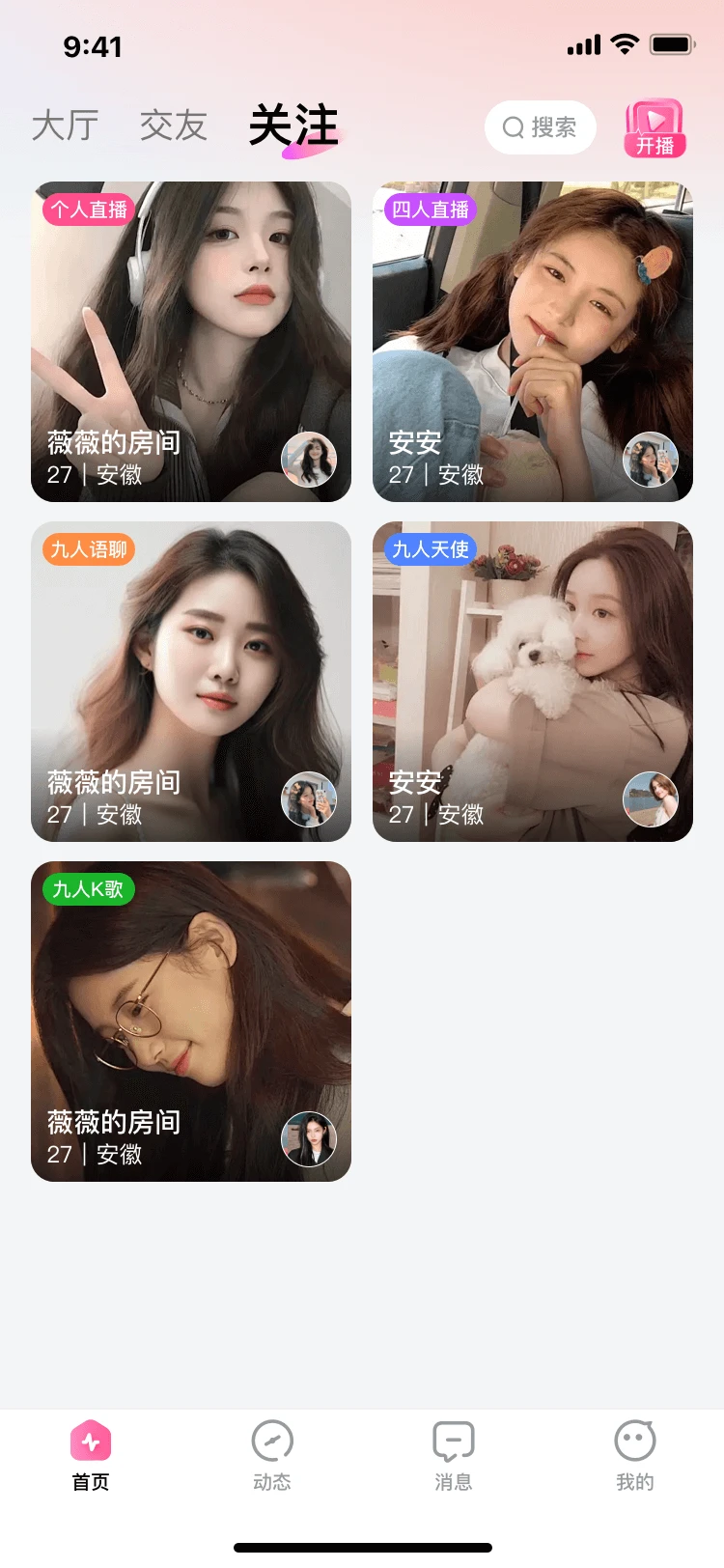Click the 九人K歌 green badge

click(x=88, y=889)
